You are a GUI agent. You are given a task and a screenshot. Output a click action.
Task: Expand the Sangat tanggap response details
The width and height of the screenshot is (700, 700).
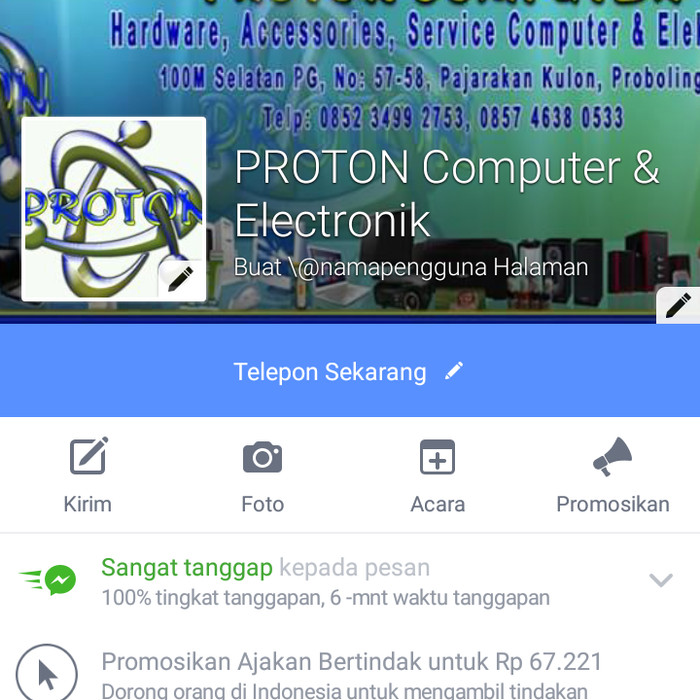click(660, 579)
